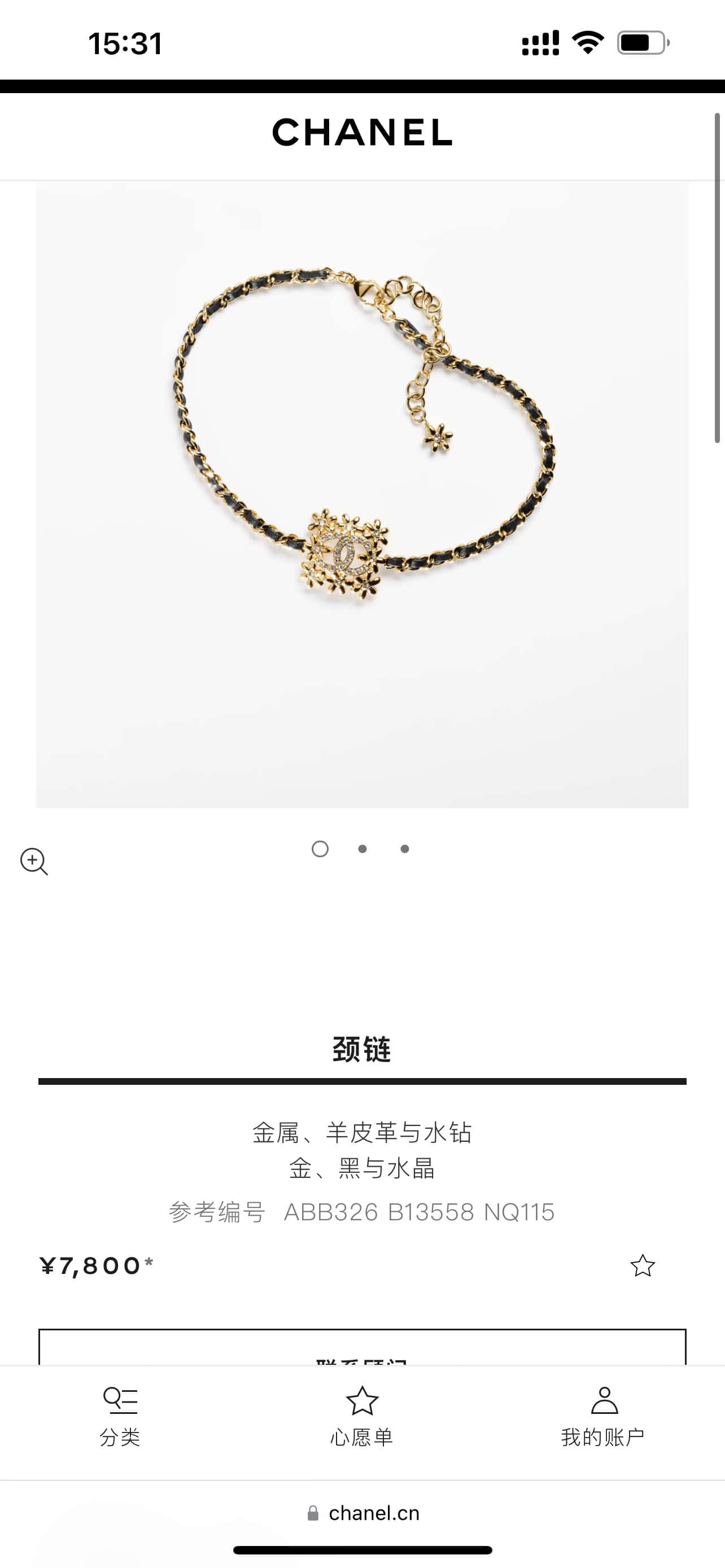Screen dimensions: 725x1568
Task: Tap the zoom magnifier icon
Action: 33,861
